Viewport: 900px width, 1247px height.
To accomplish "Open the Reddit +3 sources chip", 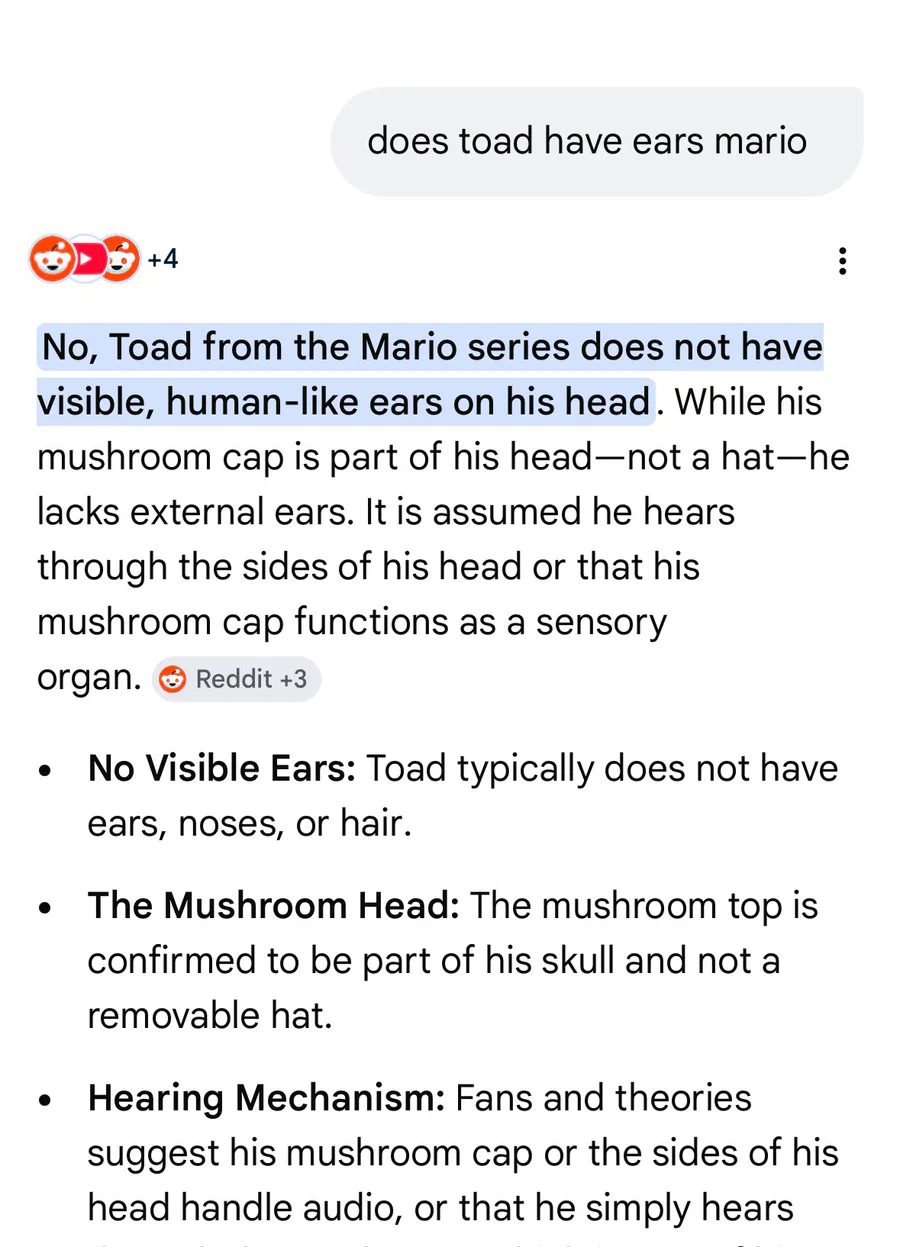I will (x=236, y=679).
